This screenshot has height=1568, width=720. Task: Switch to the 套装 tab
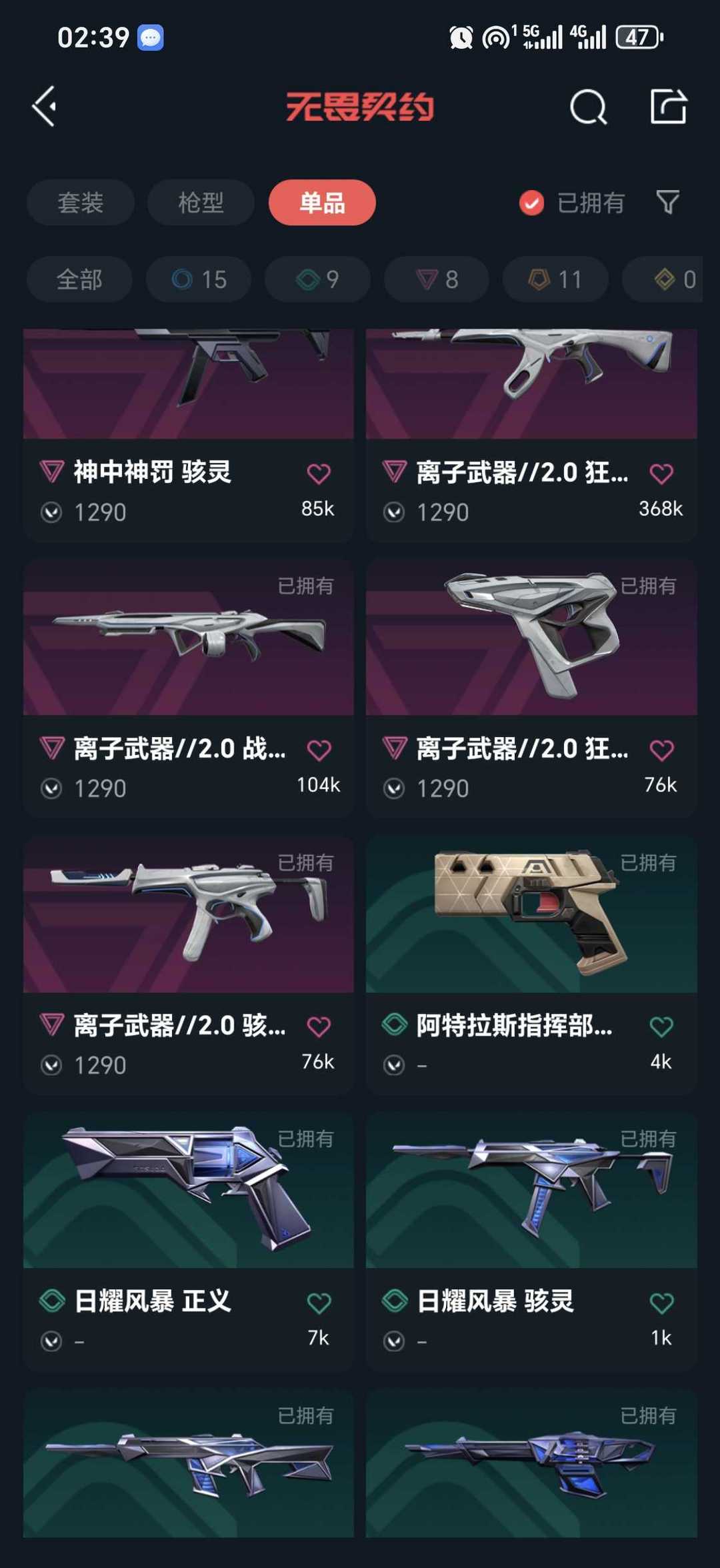coord(81,202)
